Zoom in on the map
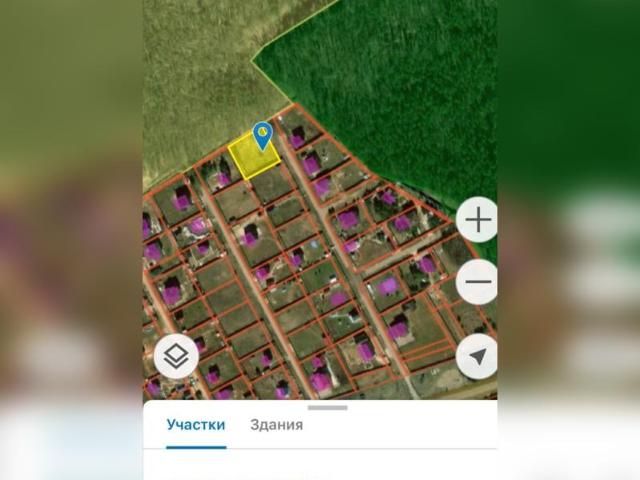This screenshot has width=640, height=480. pos(479,219)
